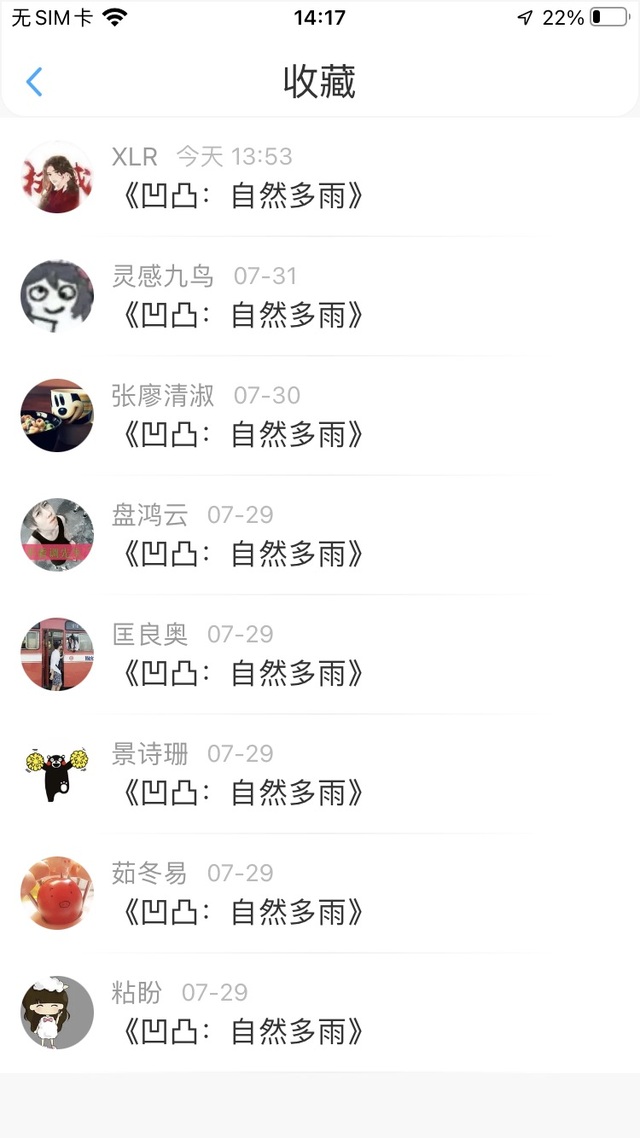The height and width of the screenshot is (1138, 640).
Task: Open the item saved from 茹冬易
Action: pyautogui.click(x=242, y=912)
